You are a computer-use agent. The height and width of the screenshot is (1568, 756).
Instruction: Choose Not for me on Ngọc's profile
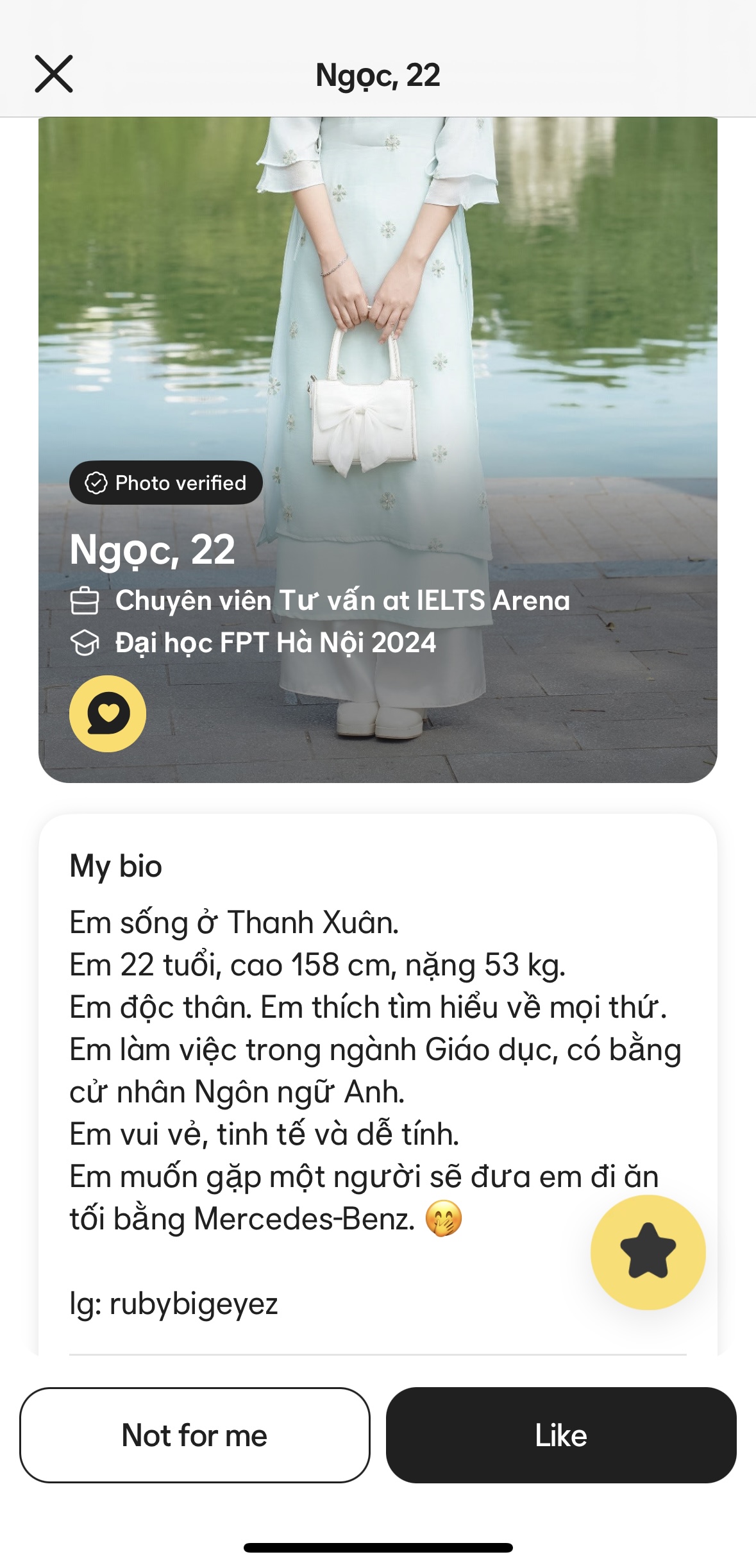tap(194, 1435)
